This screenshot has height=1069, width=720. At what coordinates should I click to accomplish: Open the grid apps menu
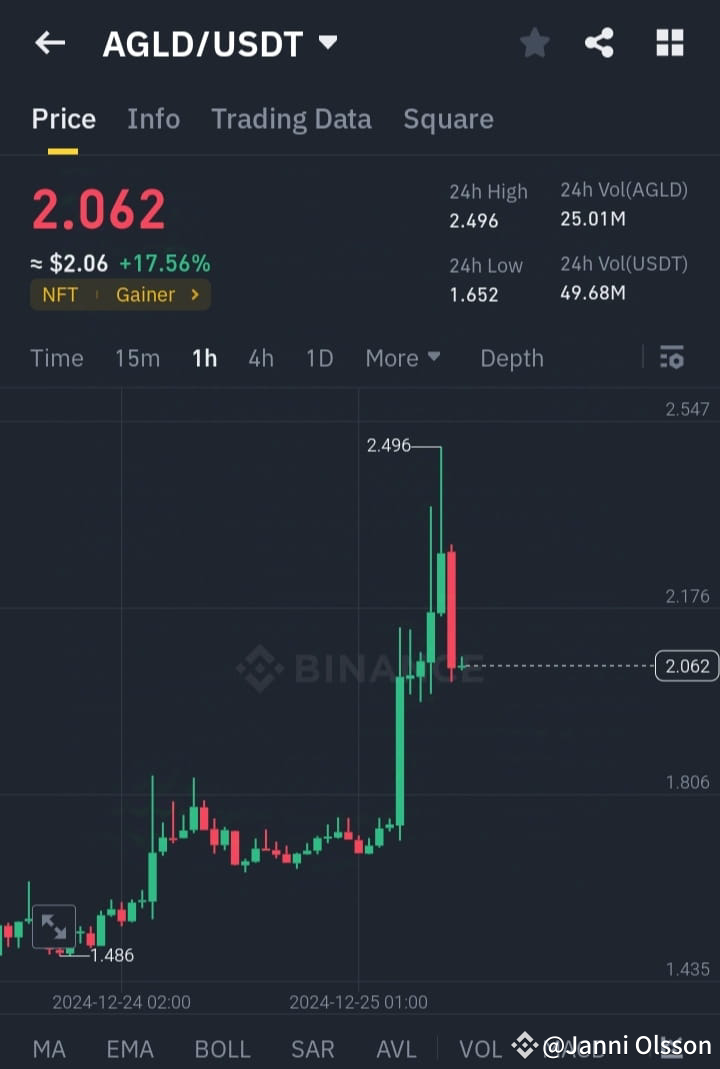point(669,43)
